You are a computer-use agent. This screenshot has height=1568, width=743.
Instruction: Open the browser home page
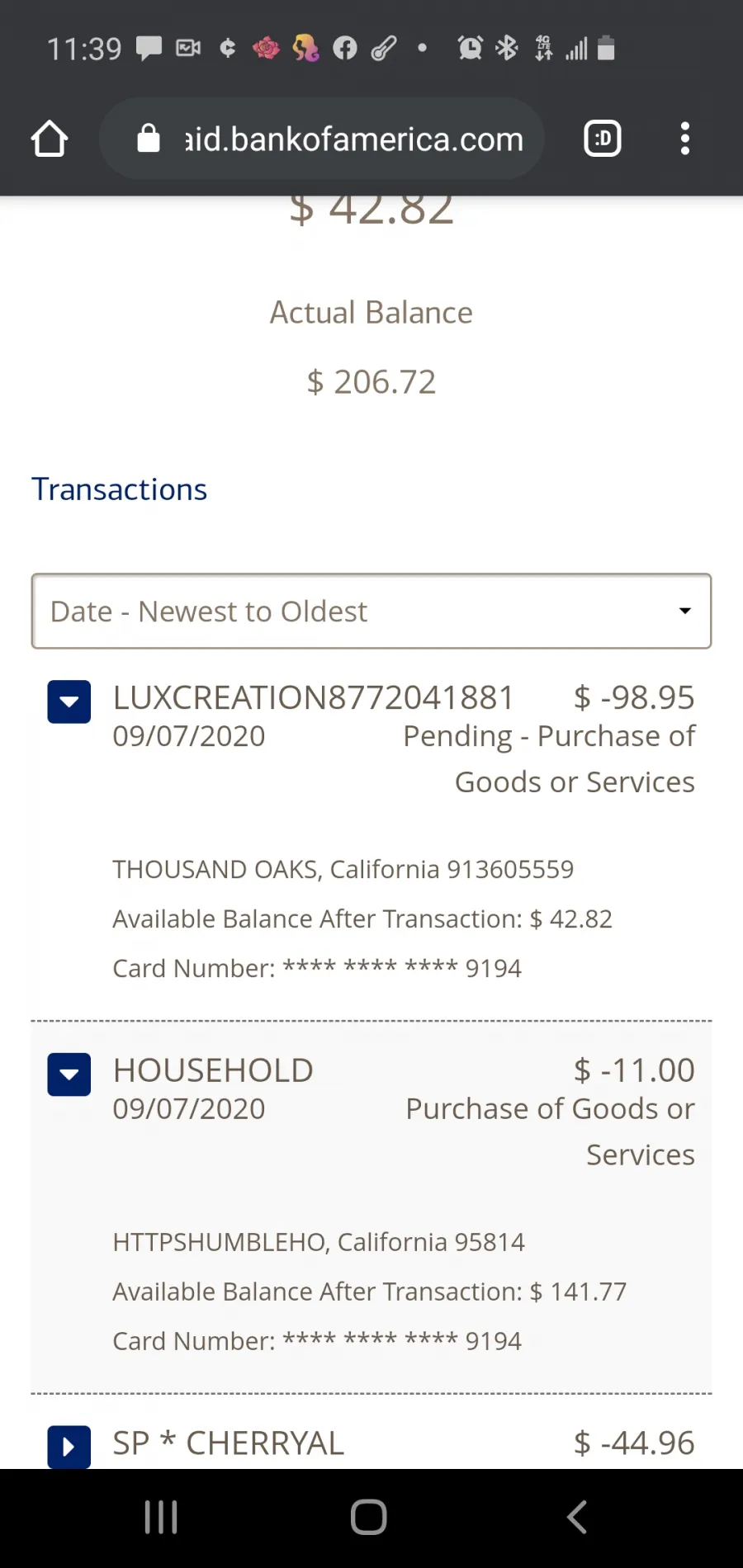pos(50,139)
